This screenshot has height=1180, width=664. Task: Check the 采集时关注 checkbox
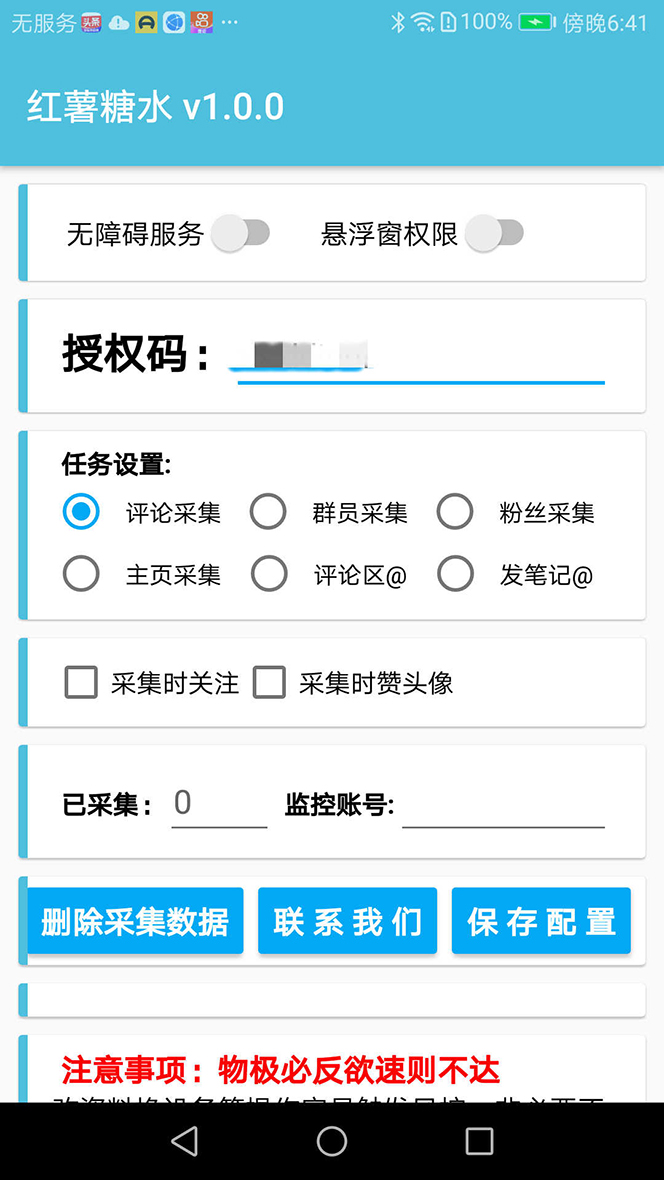click(x=81, y=683)
